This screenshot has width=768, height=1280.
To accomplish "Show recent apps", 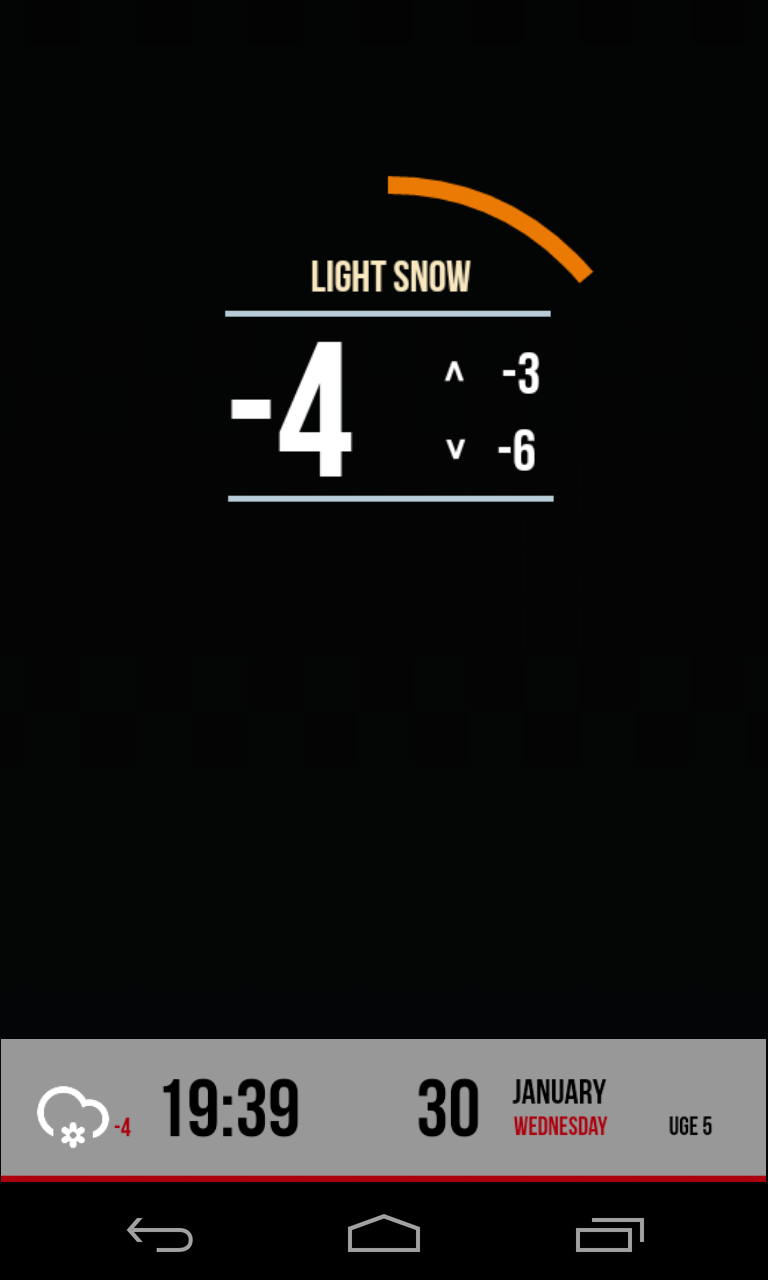I will coord(610,1235).
